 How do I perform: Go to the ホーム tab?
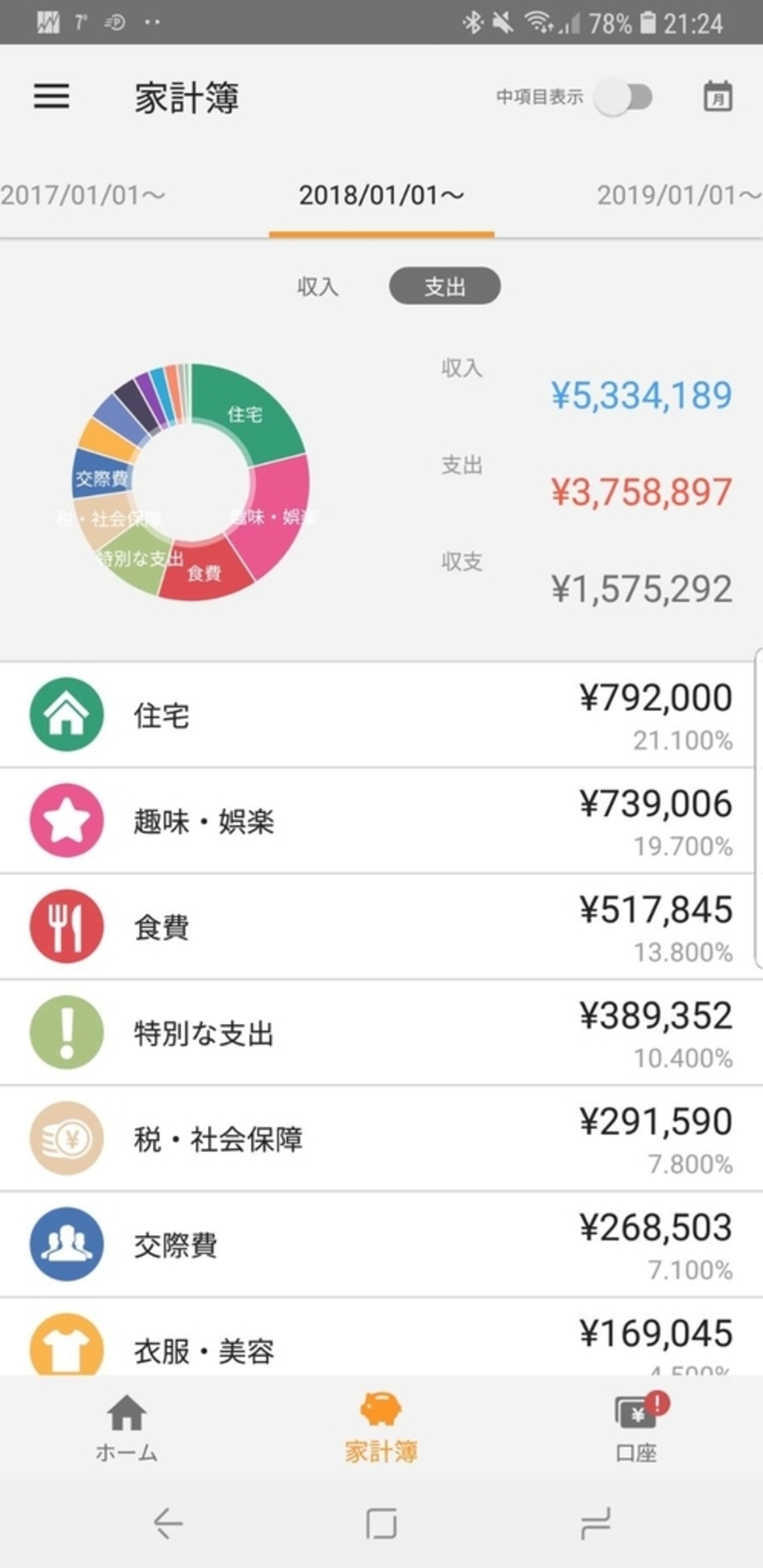[x=127, y=1428]
